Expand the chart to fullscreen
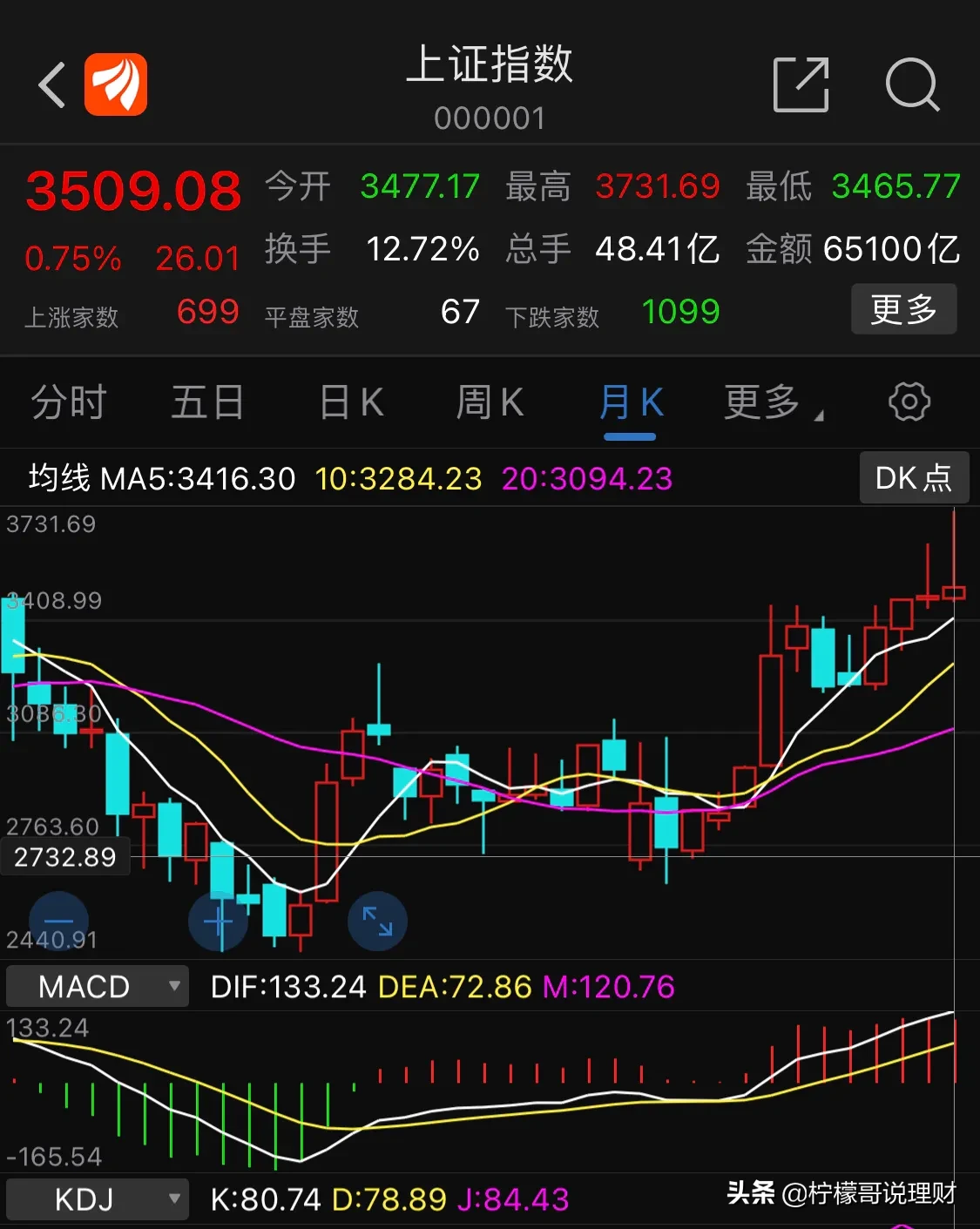The width and height of the screenshot is (980, 1229). [x=377, y=921]
